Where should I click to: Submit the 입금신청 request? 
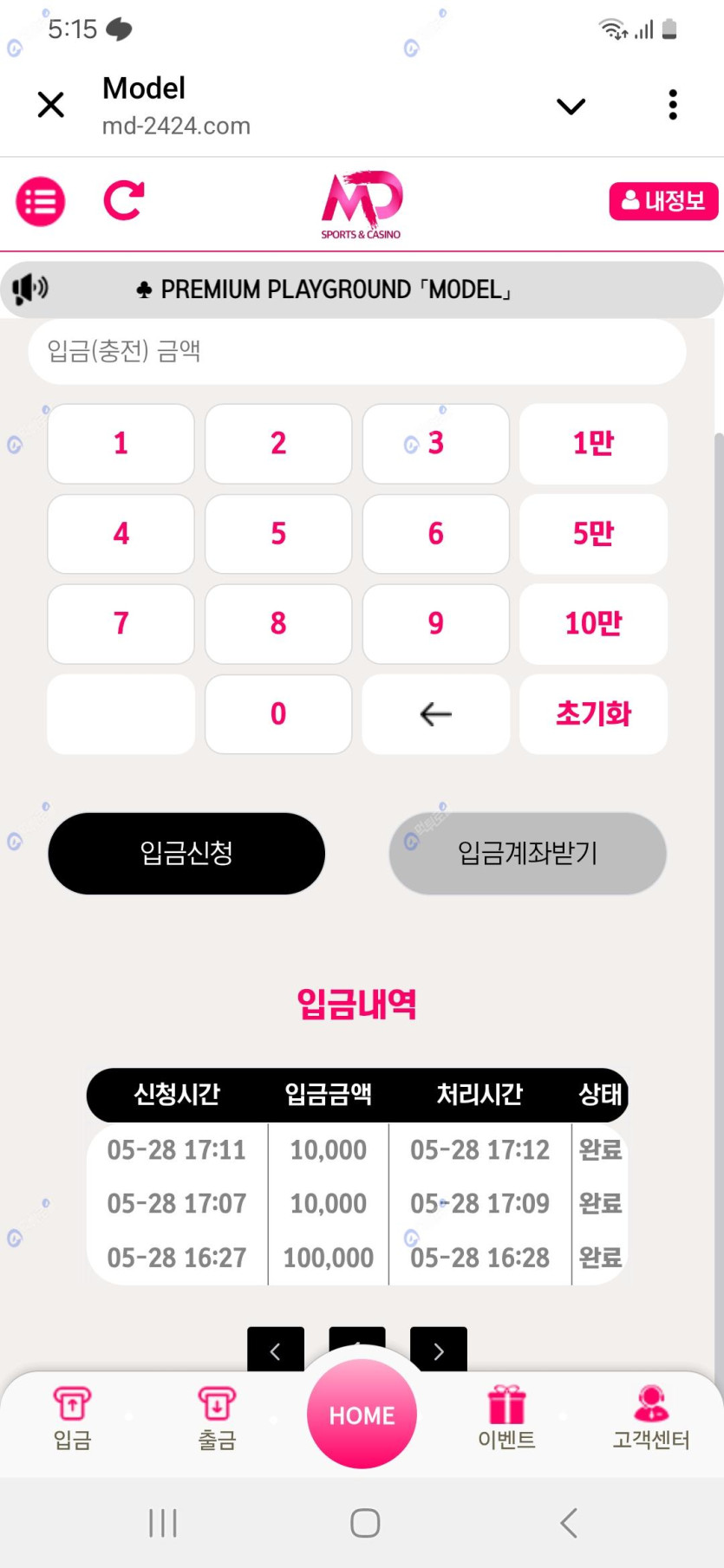[x=186, y=854]
